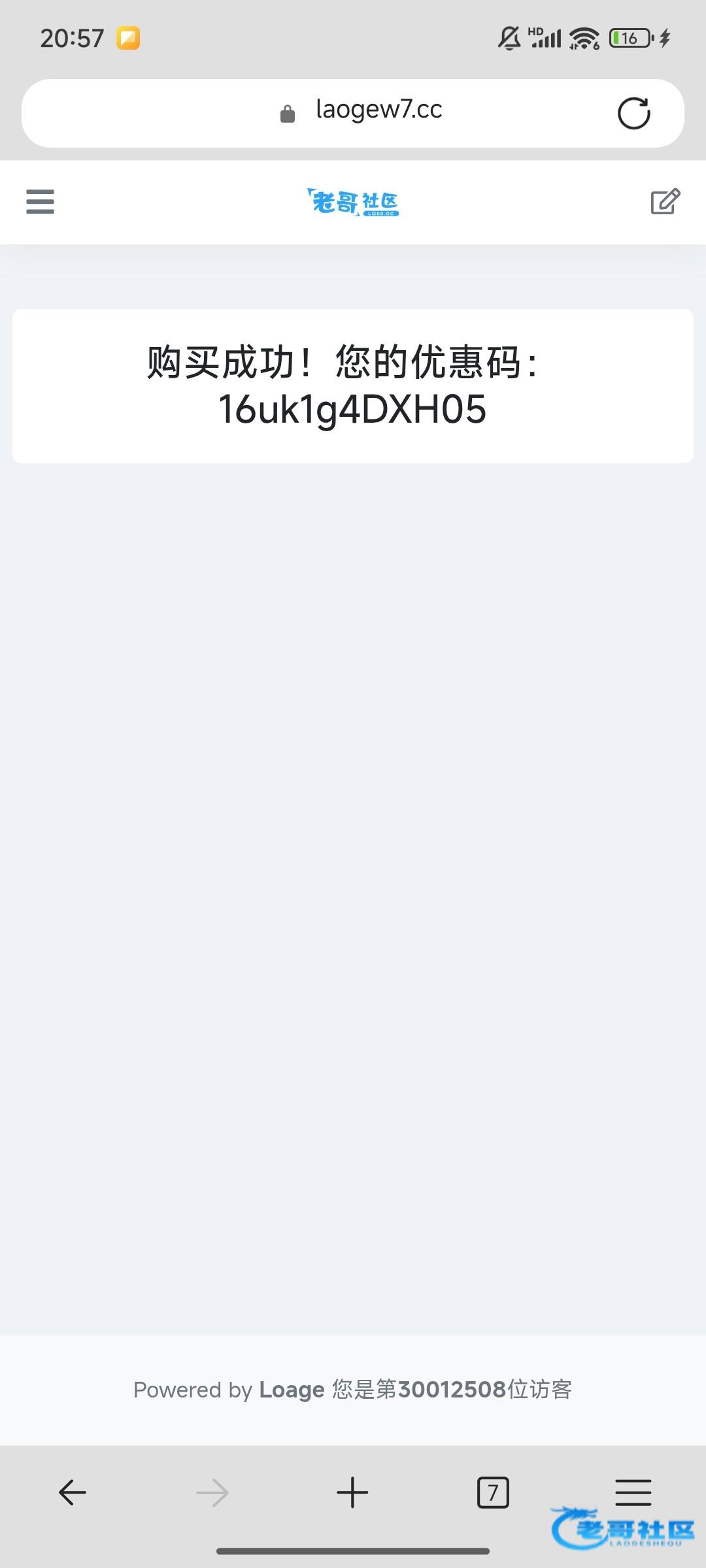Screen dimensions: 706x1568
Task: Go back with the browser back arrow
Action: 73,1492
